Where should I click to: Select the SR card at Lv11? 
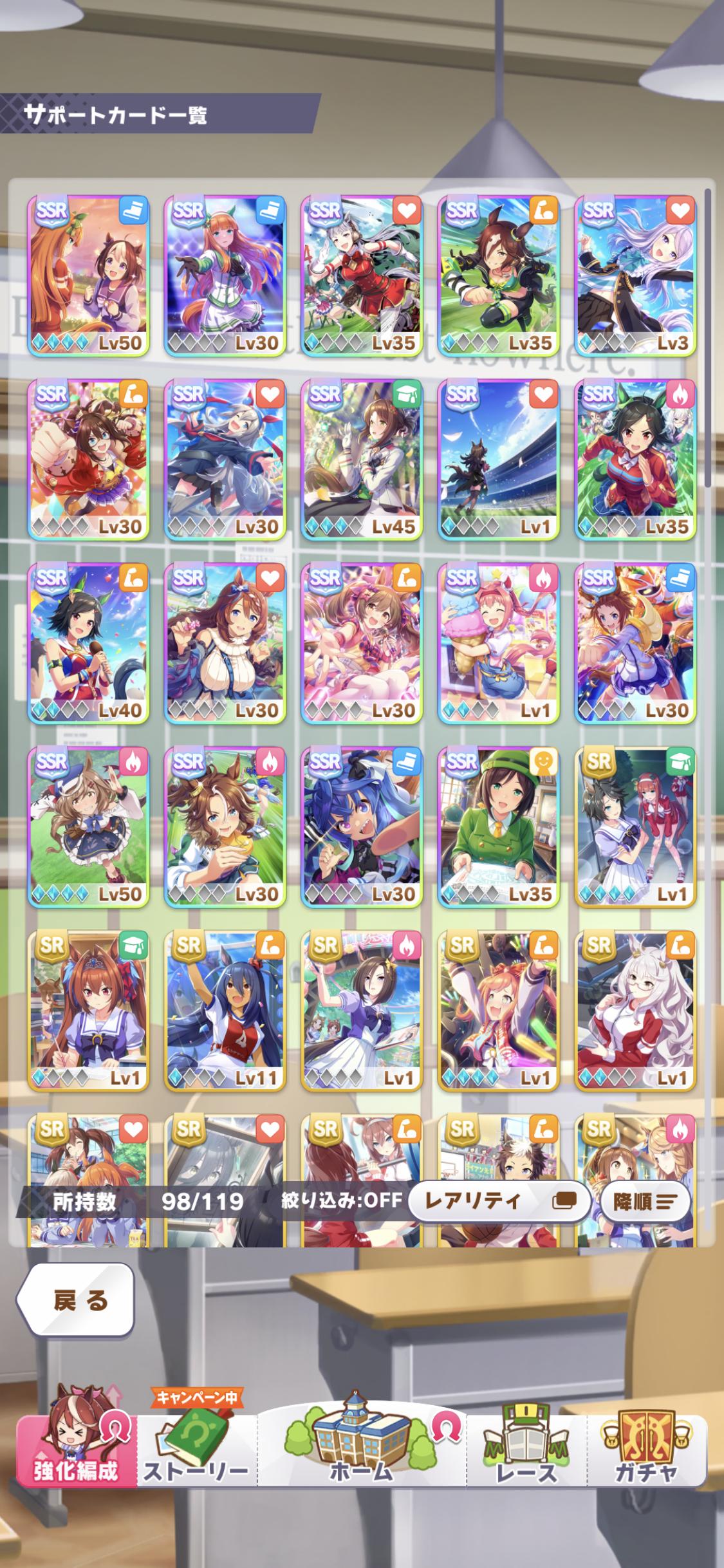pyautogui.click(x=225, y=1010)
